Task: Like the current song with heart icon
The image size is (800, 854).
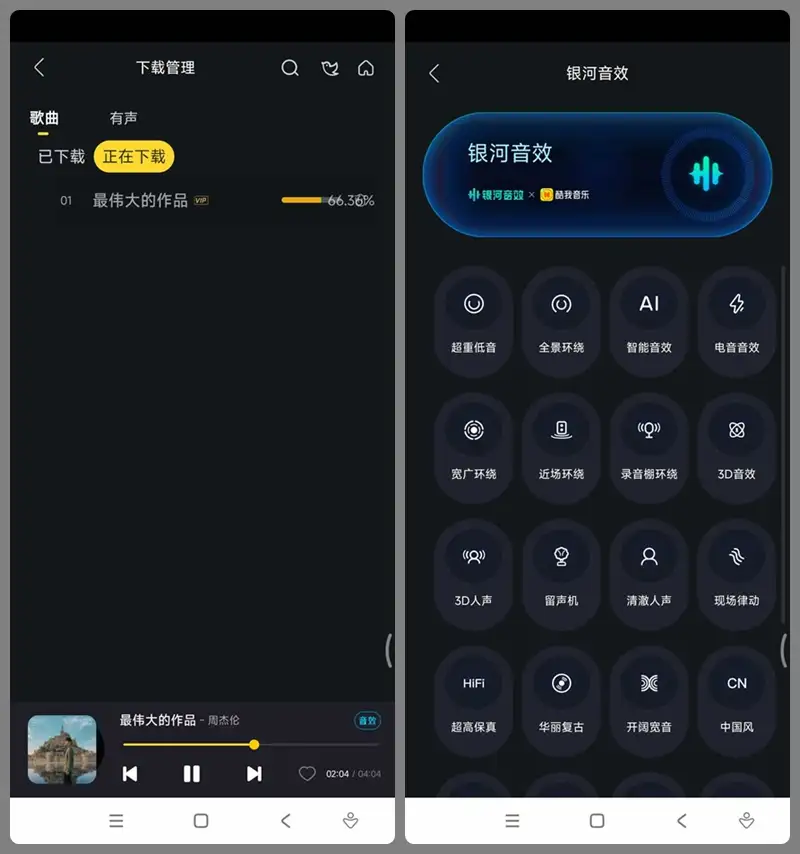Action: pos(307,774)
